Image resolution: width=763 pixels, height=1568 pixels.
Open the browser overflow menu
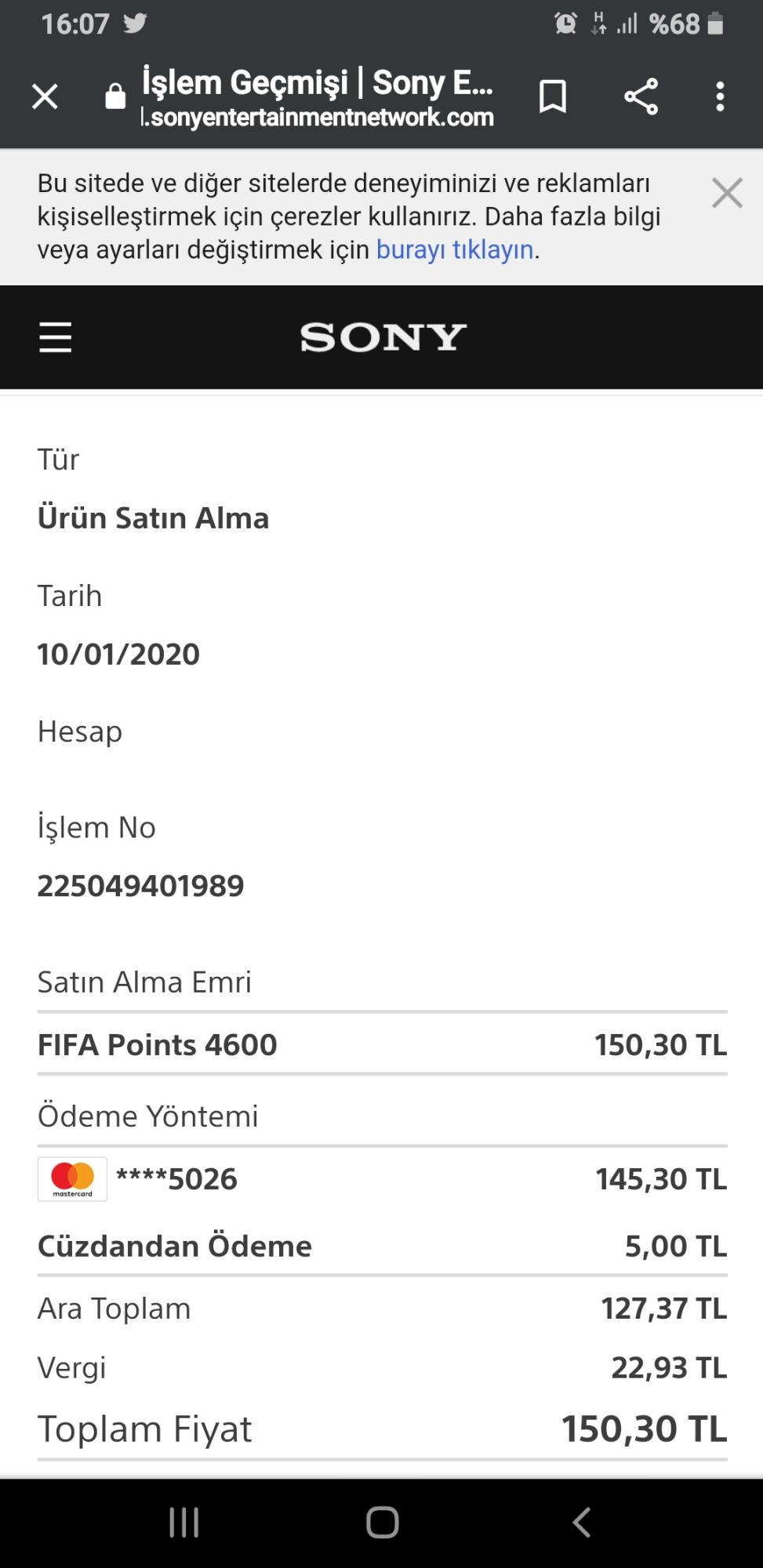720,97
